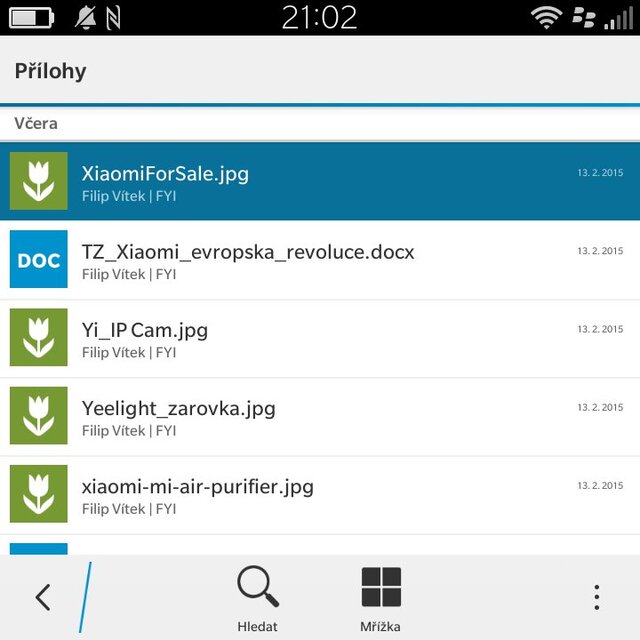Go back with the bottom-bar arrow
640x640 pixels.
click(x=43, y=598)
